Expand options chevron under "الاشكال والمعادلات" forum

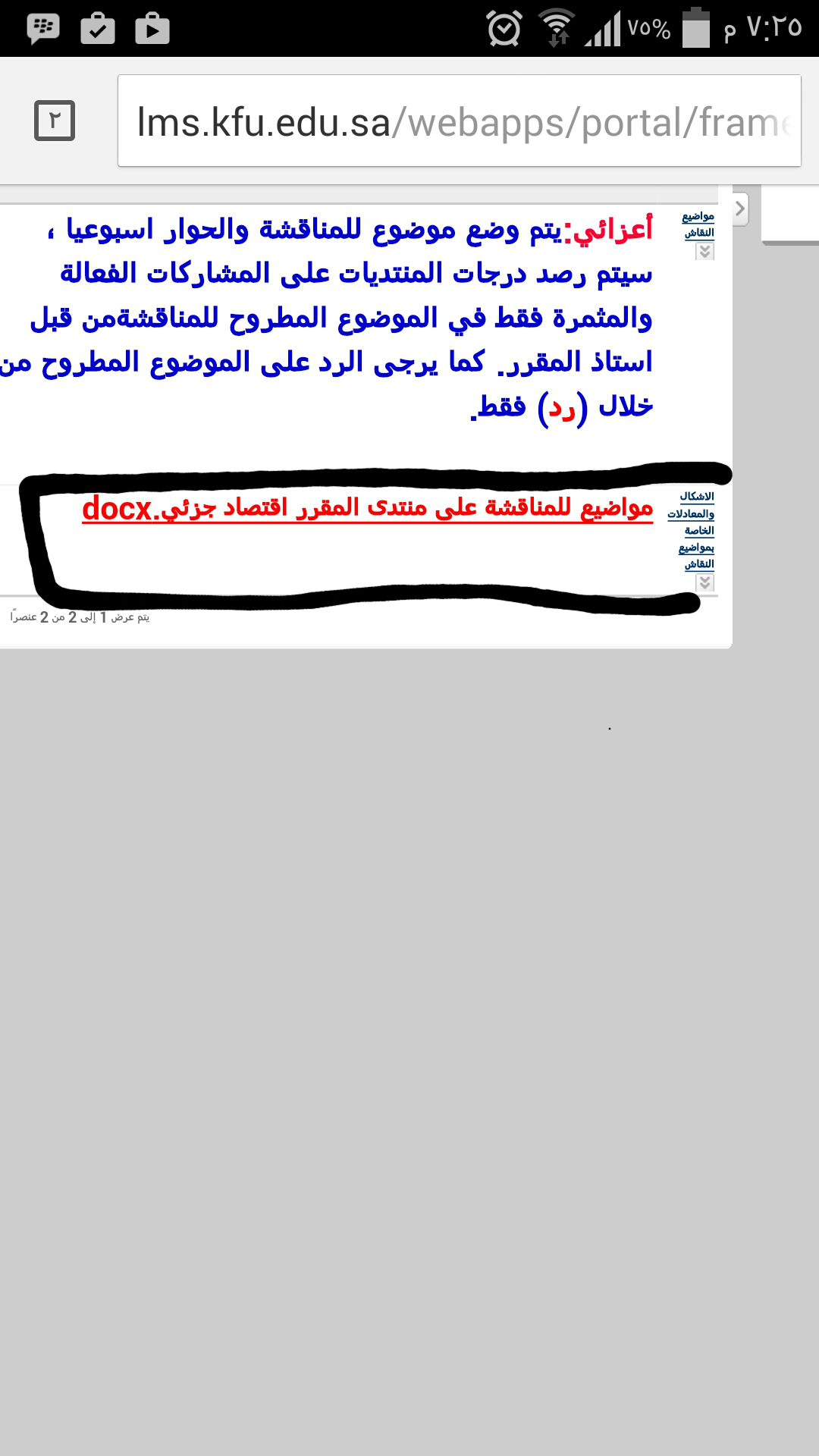tap(705, 582)
